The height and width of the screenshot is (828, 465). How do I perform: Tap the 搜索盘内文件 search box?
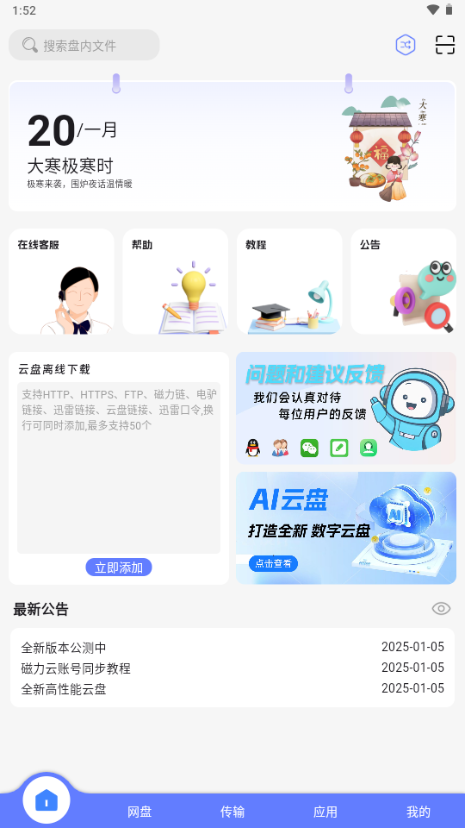click(x=84, y=45)
